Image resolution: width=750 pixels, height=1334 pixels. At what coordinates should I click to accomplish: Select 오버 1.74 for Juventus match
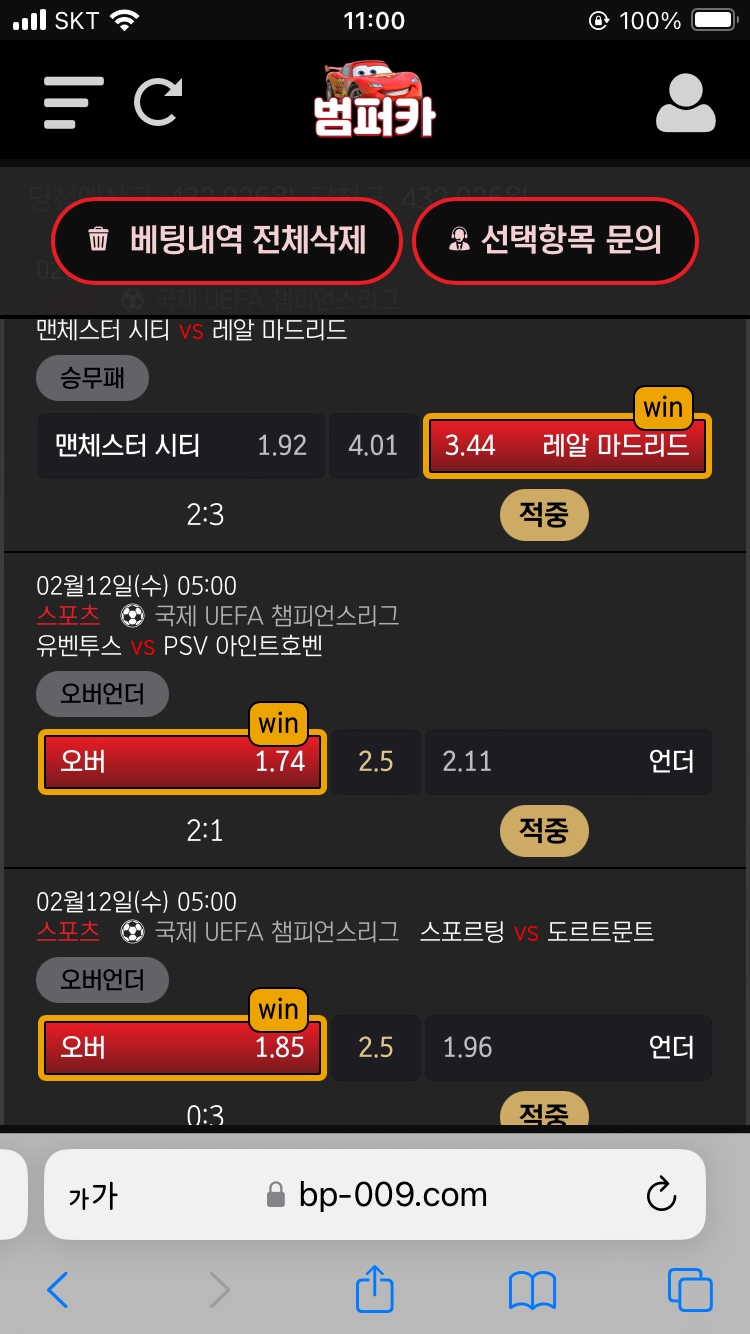pos(182,762)
